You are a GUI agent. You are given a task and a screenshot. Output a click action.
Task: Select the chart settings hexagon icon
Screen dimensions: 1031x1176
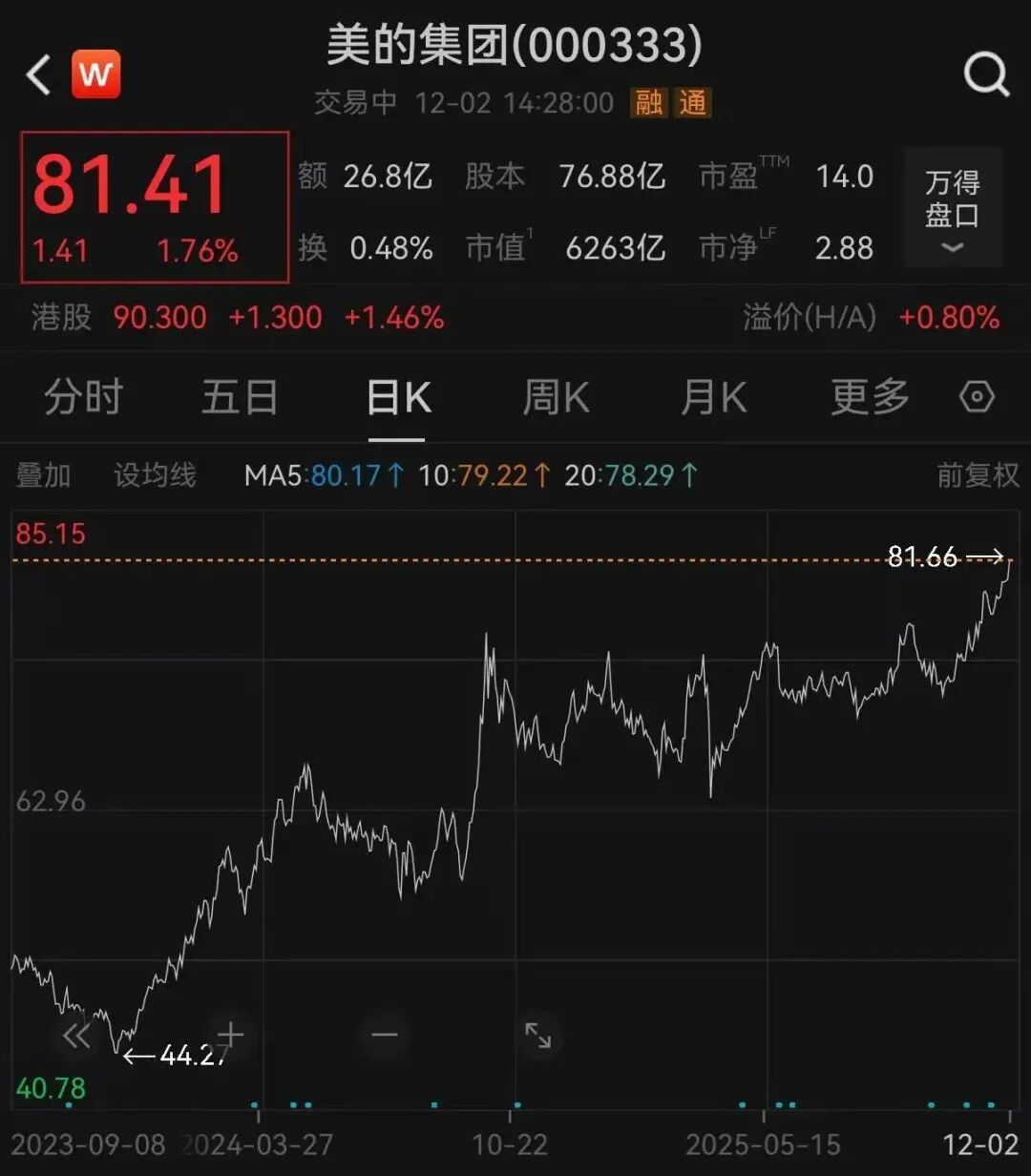click(976, 396)
